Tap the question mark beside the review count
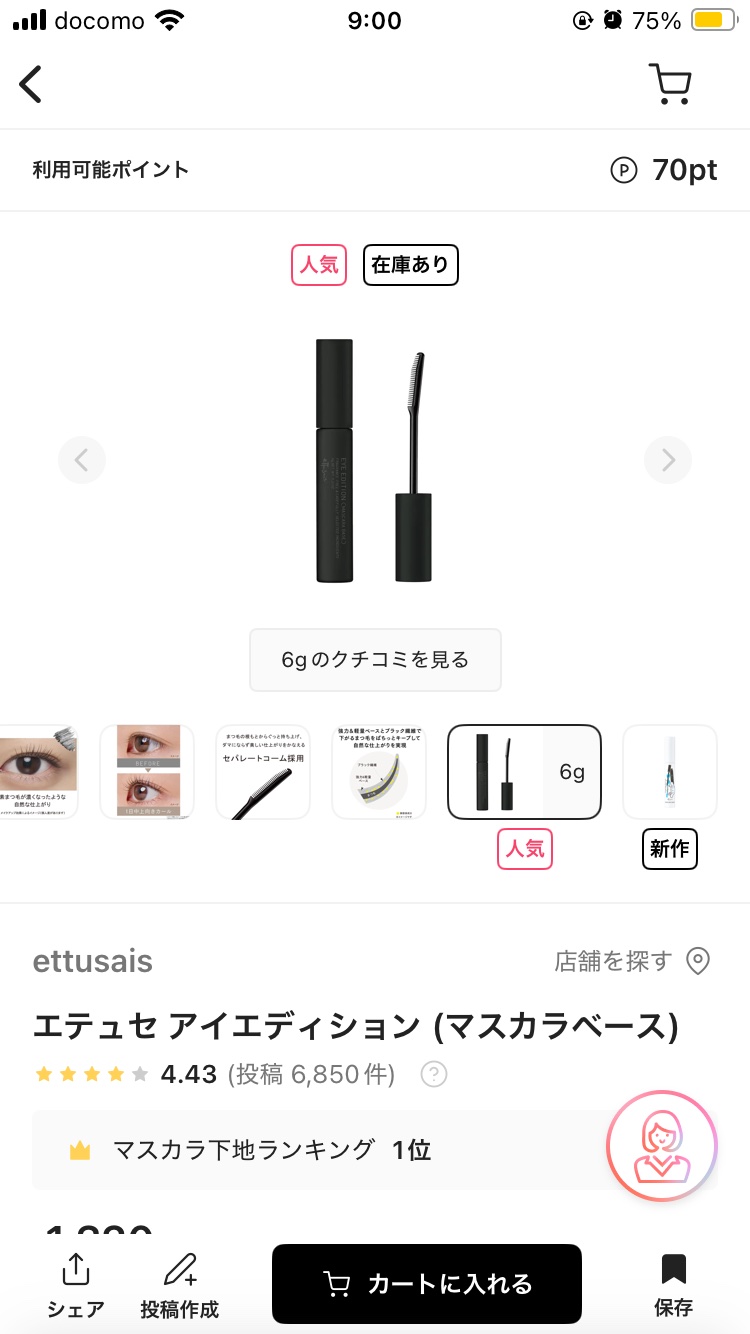Viewport: 750px width, 1334px height. [x=434, y=1074]
